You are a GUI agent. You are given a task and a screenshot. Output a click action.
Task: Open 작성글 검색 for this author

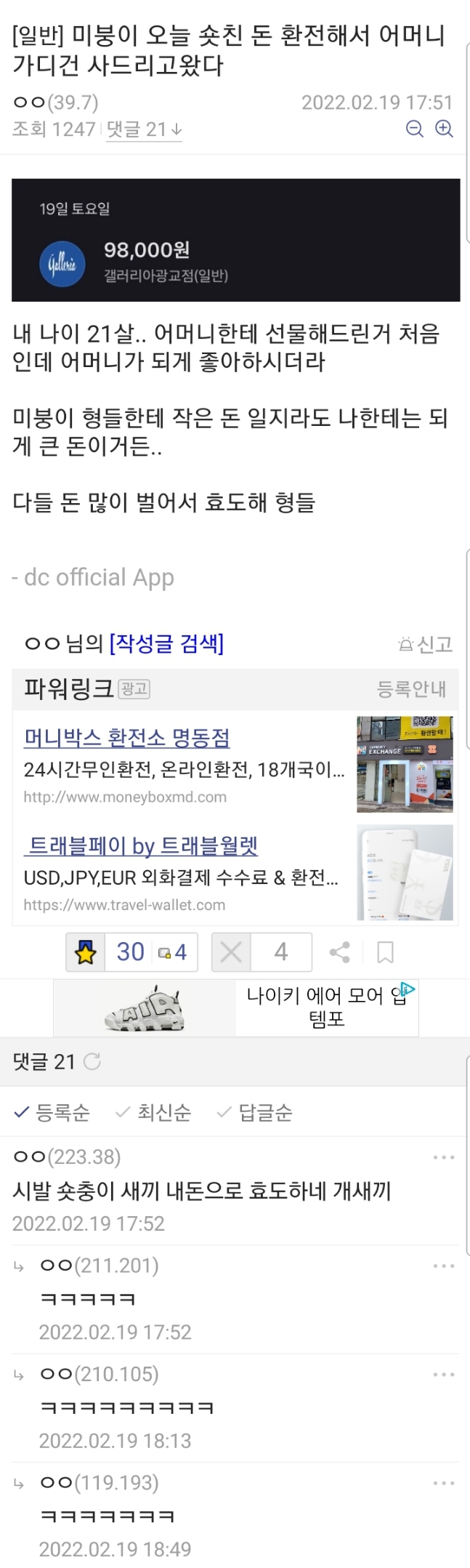point(166,643)
